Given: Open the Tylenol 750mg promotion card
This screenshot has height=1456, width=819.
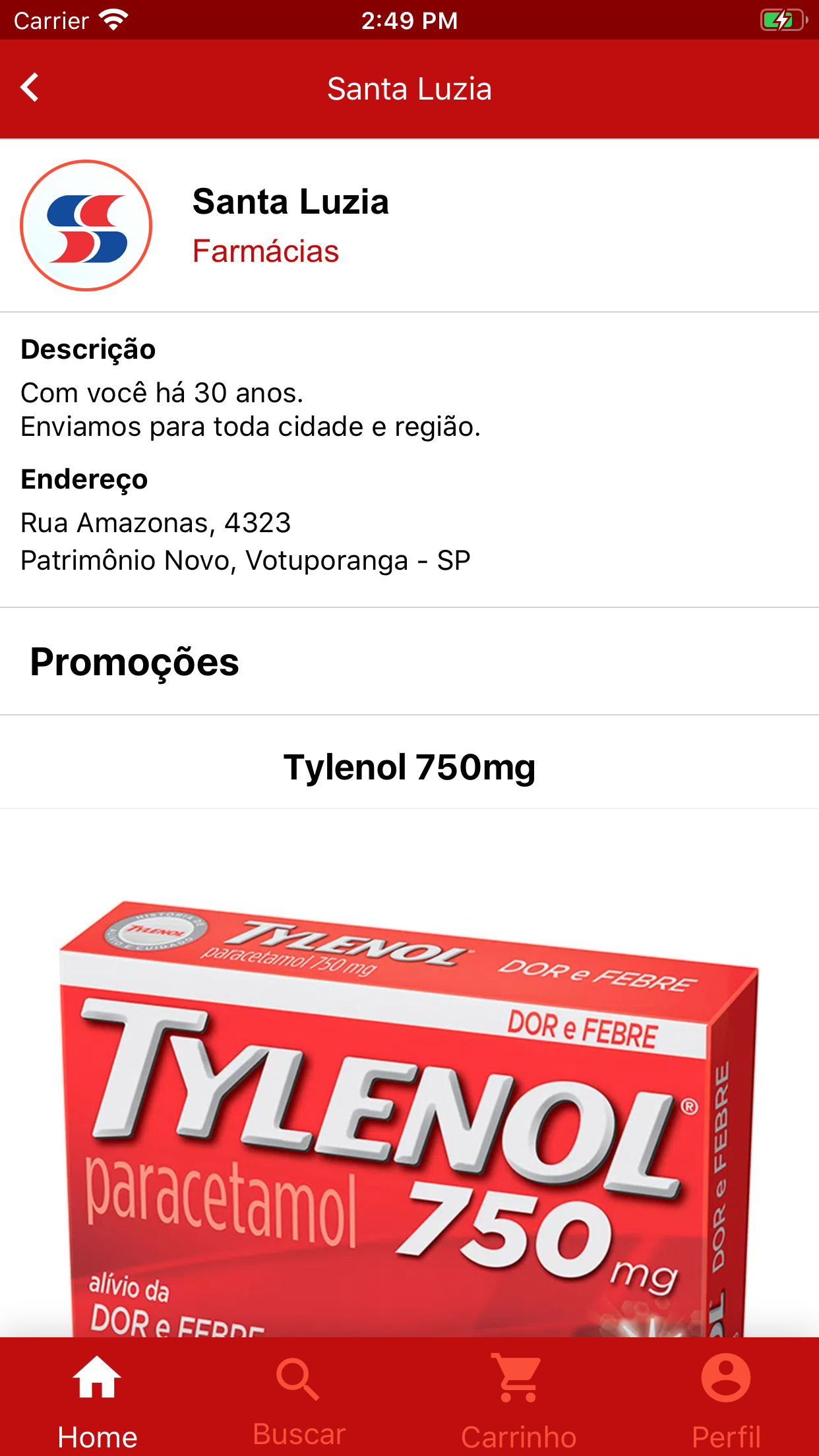Looking at the screenshot, I should [409, 1055].
